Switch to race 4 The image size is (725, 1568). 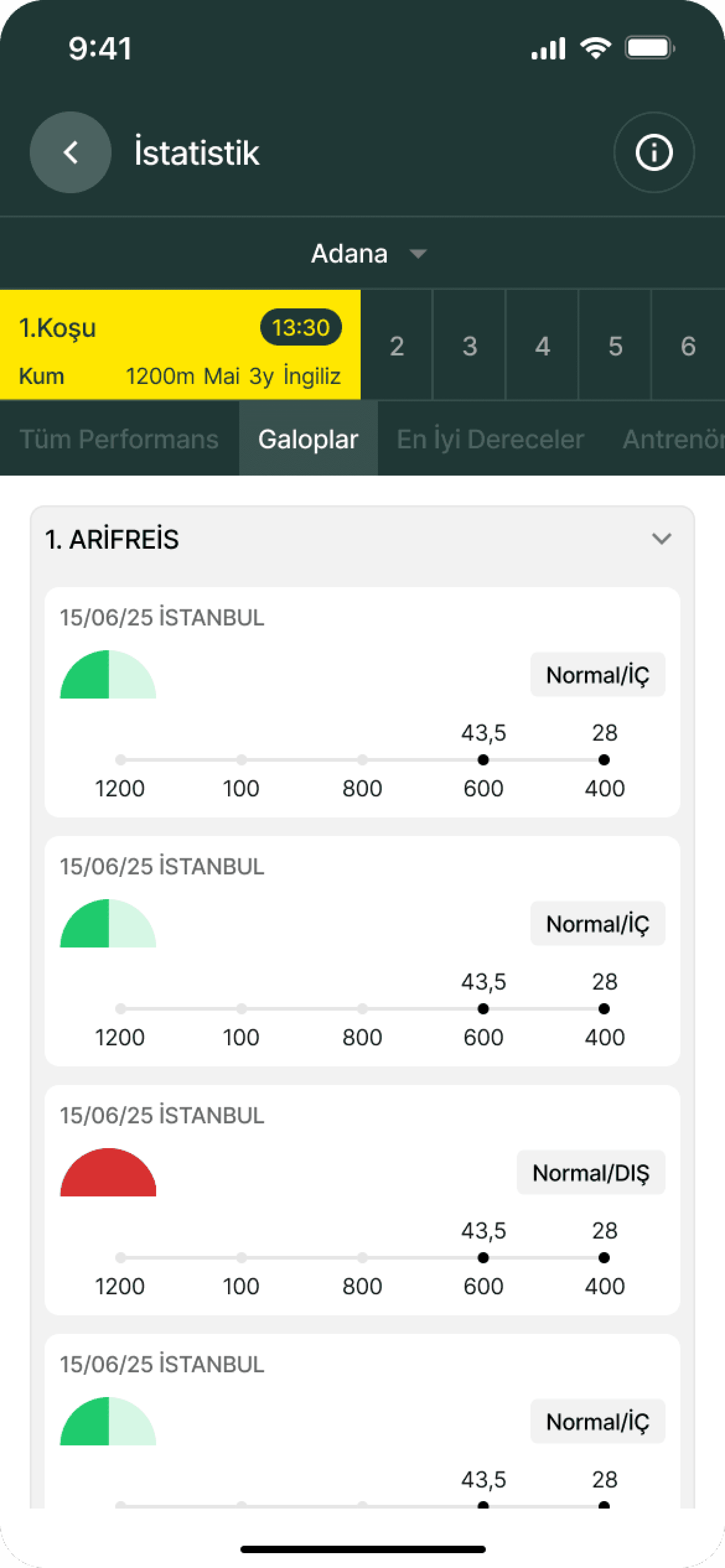pos(542,346)
